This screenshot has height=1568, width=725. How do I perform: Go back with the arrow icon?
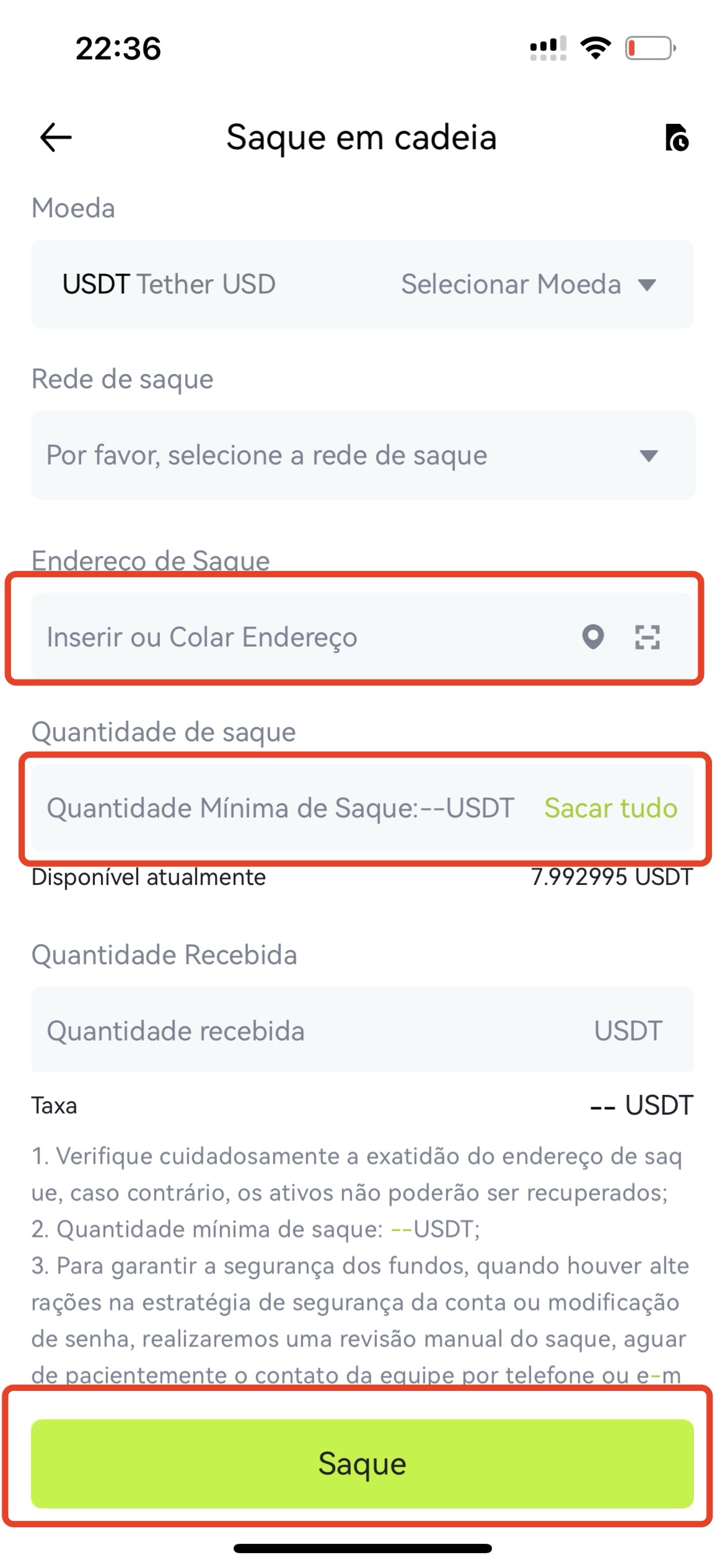tap(56, 137)
